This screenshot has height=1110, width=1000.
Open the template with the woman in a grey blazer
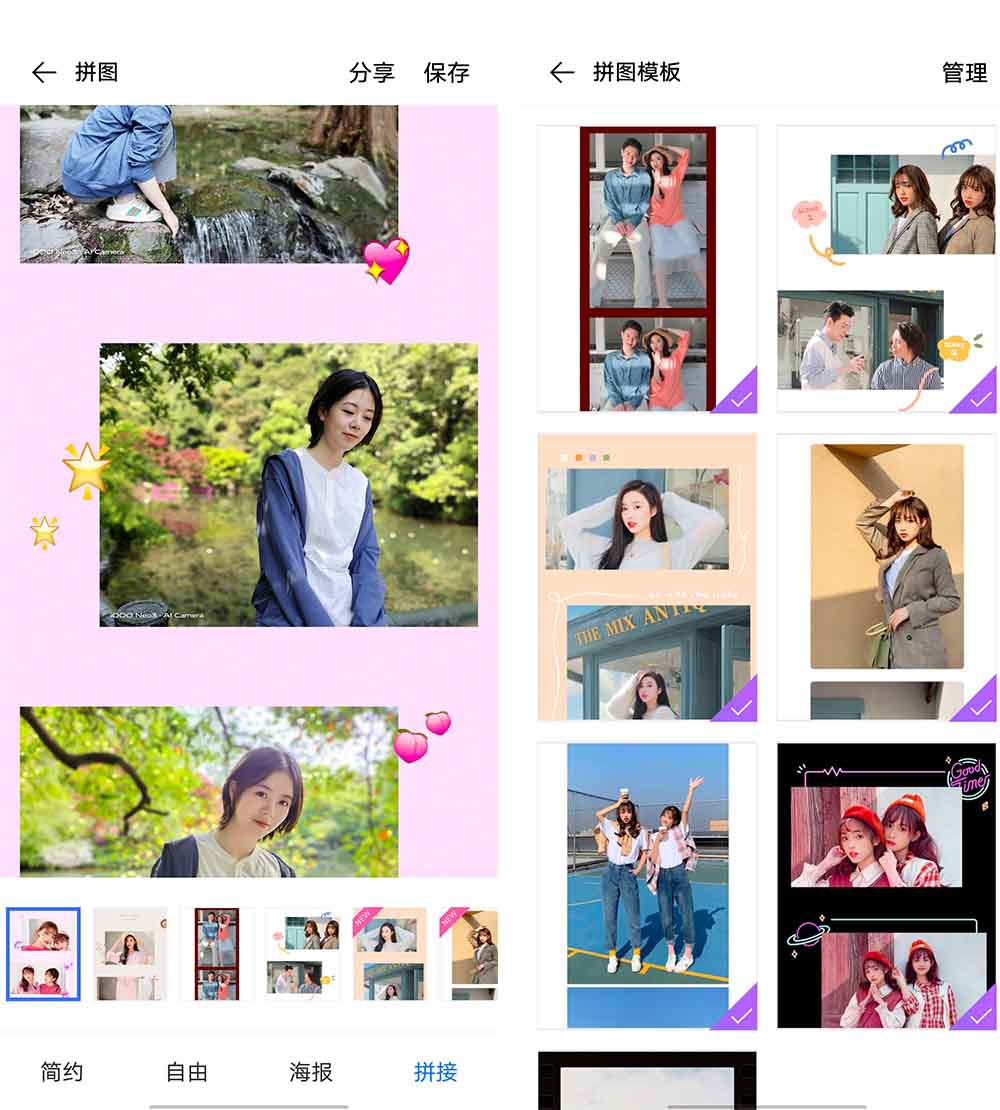(x=886, y=577)
